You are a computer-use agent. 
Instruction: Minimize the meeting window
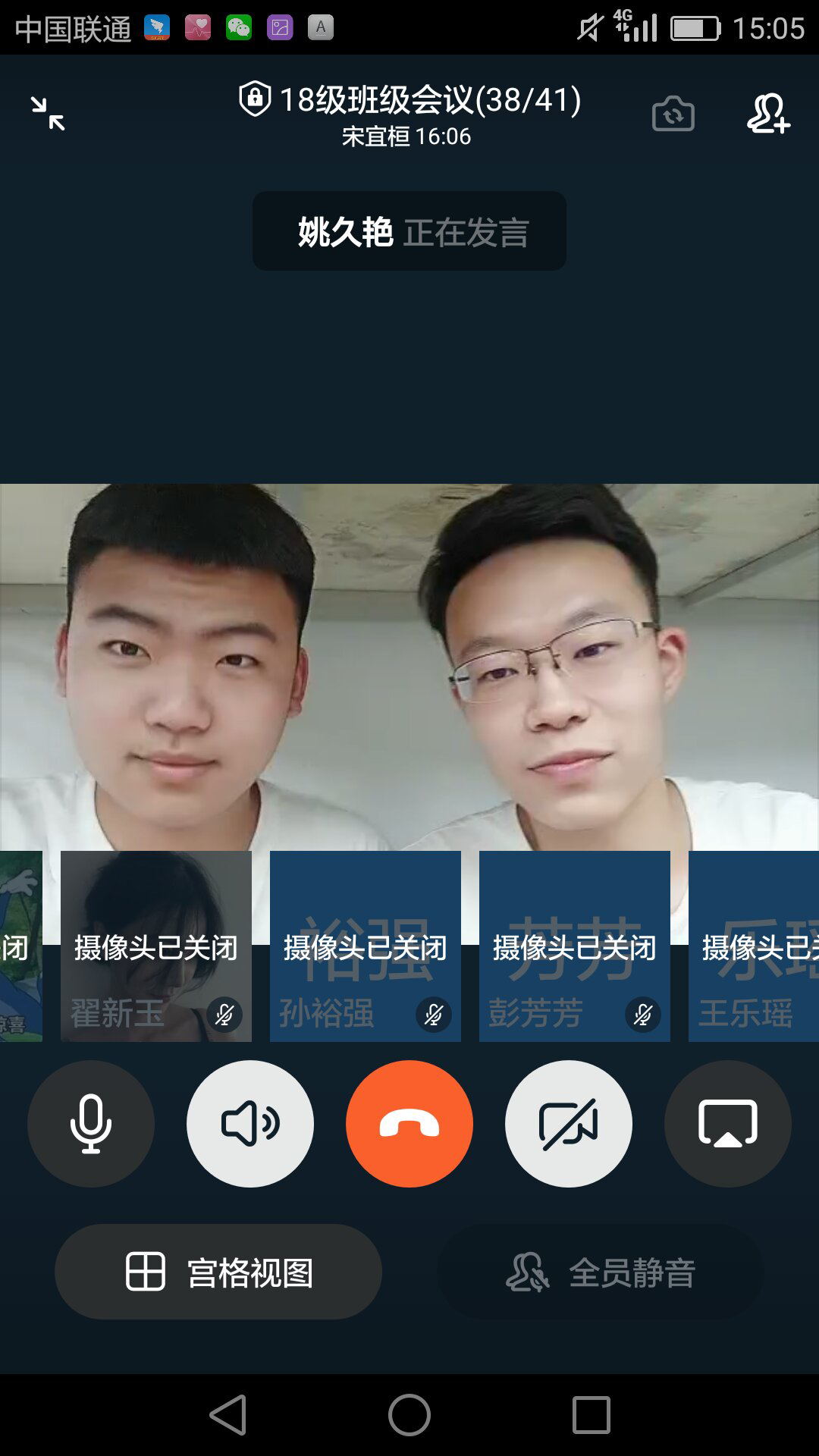point(48,114)
